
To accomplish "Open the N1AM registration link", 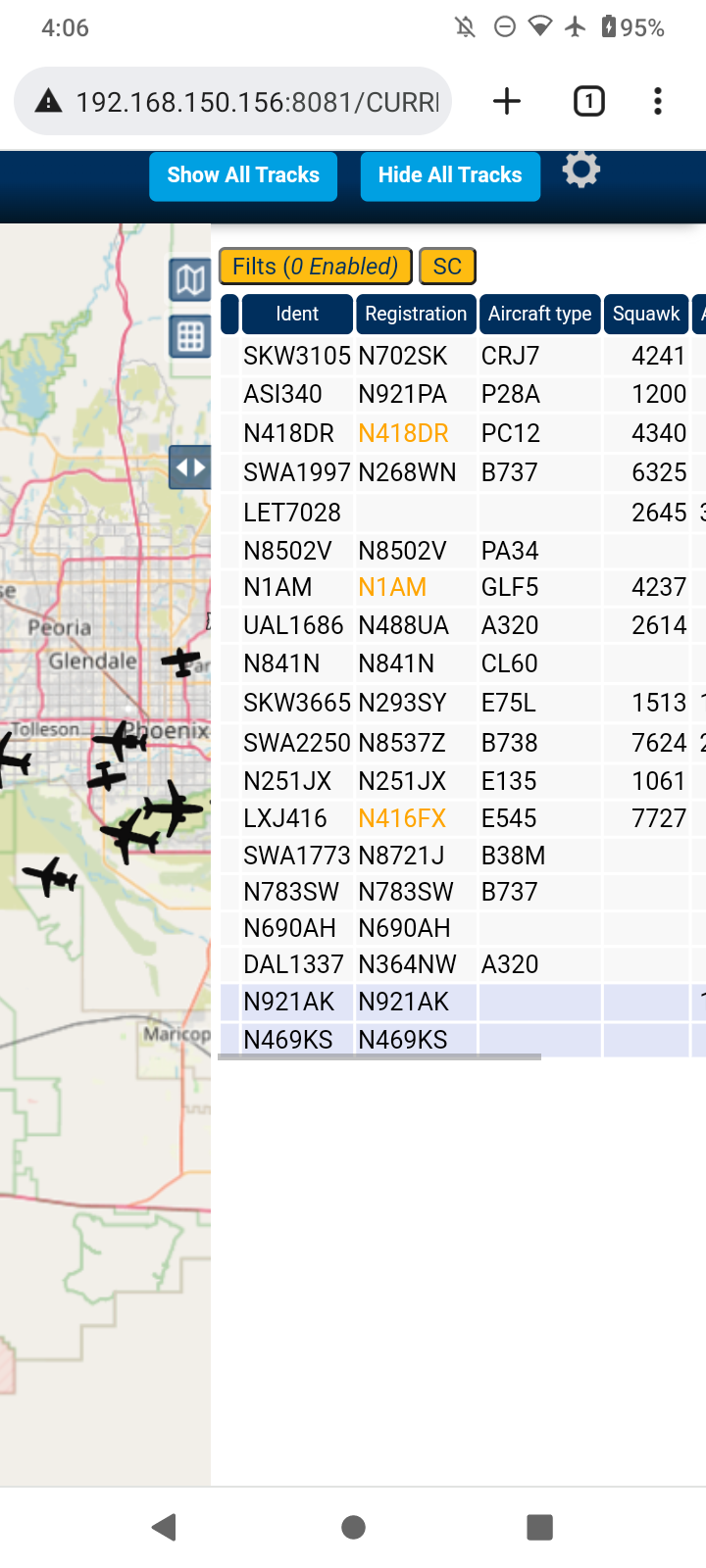I will [392, 587].
